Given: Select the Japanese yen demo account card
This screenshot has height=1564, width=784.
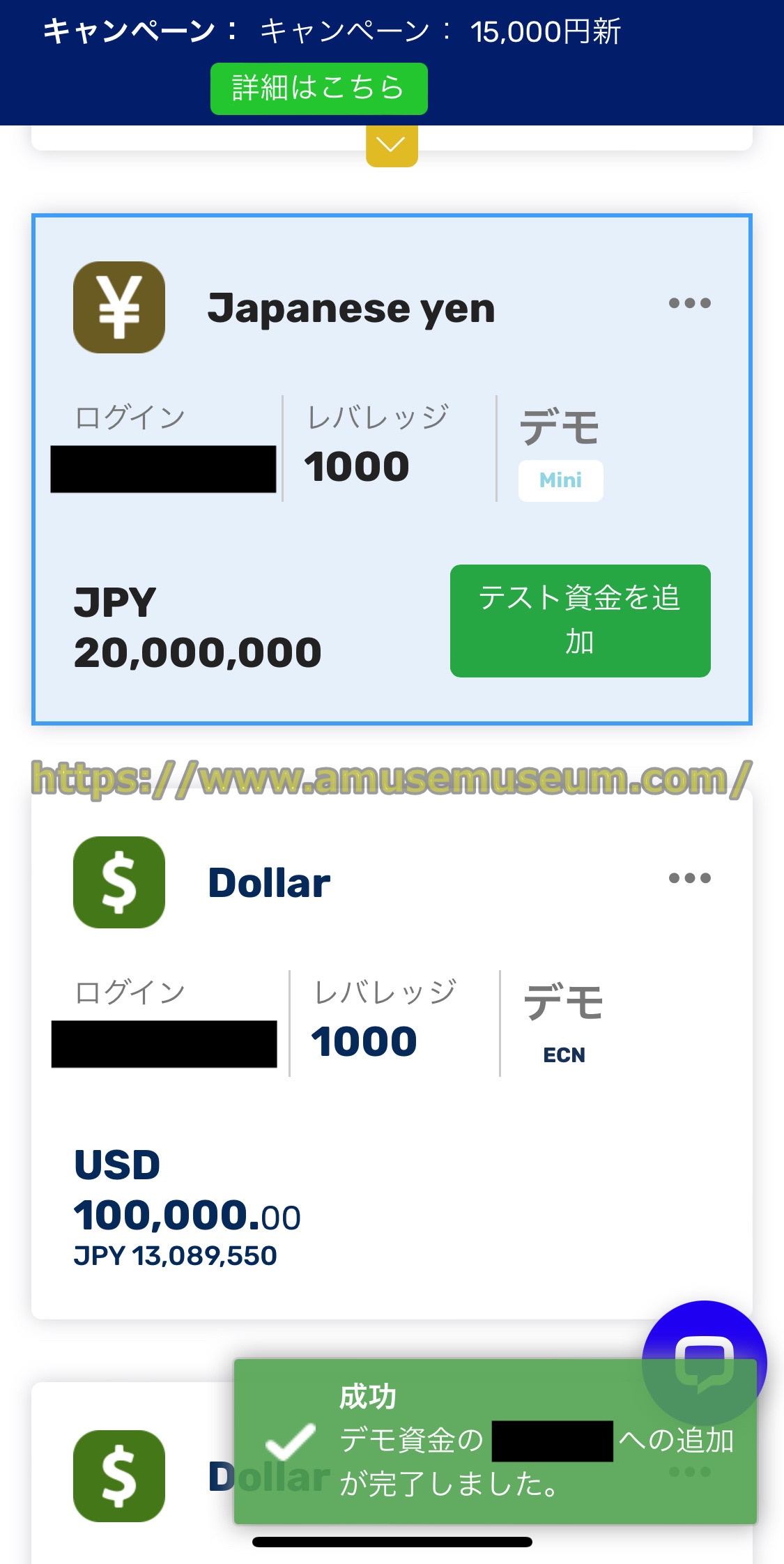Looking at the screenshot, I should 392,469.
